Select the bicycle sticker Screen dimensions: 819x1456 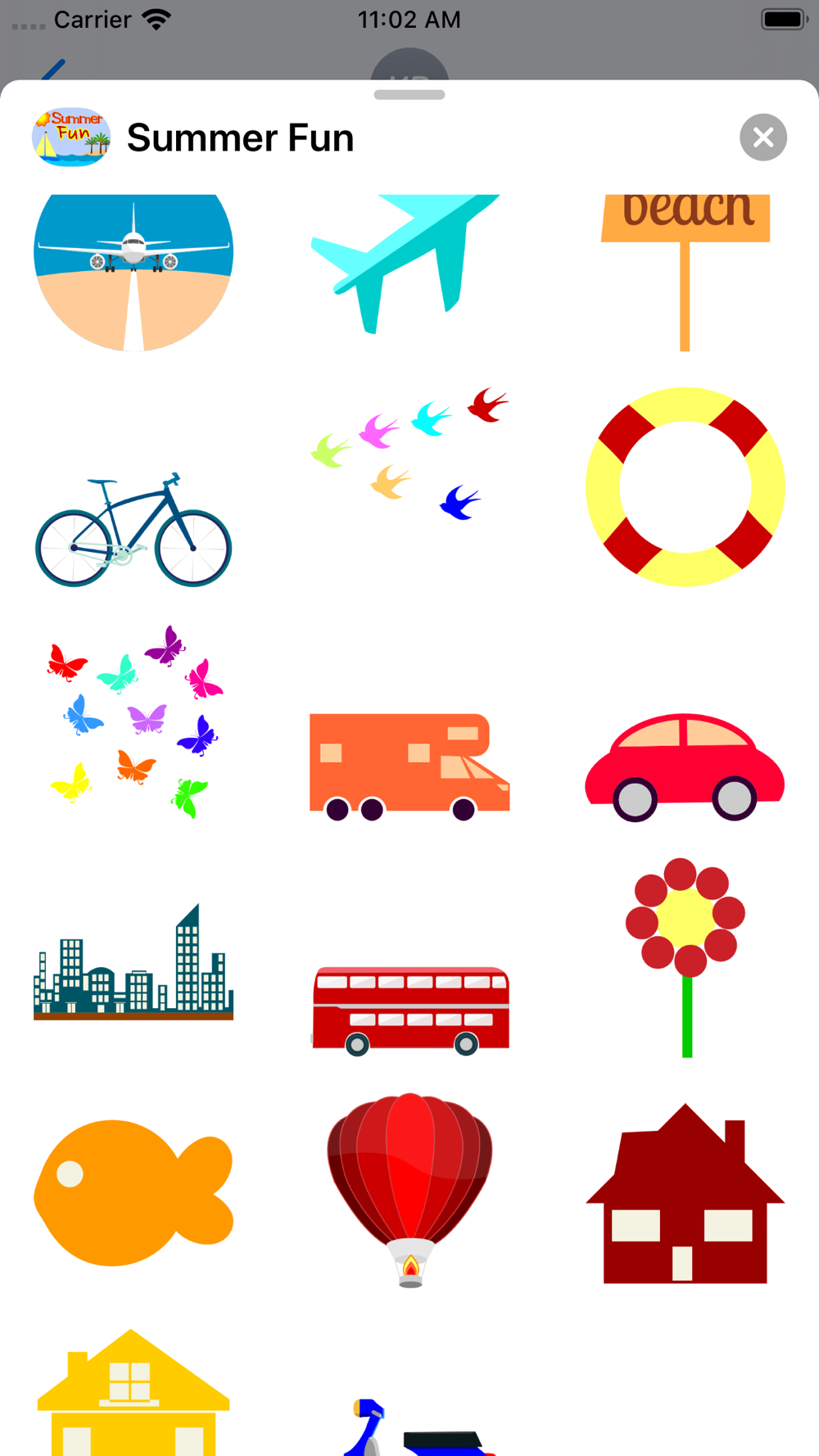(x=133, y=530)
